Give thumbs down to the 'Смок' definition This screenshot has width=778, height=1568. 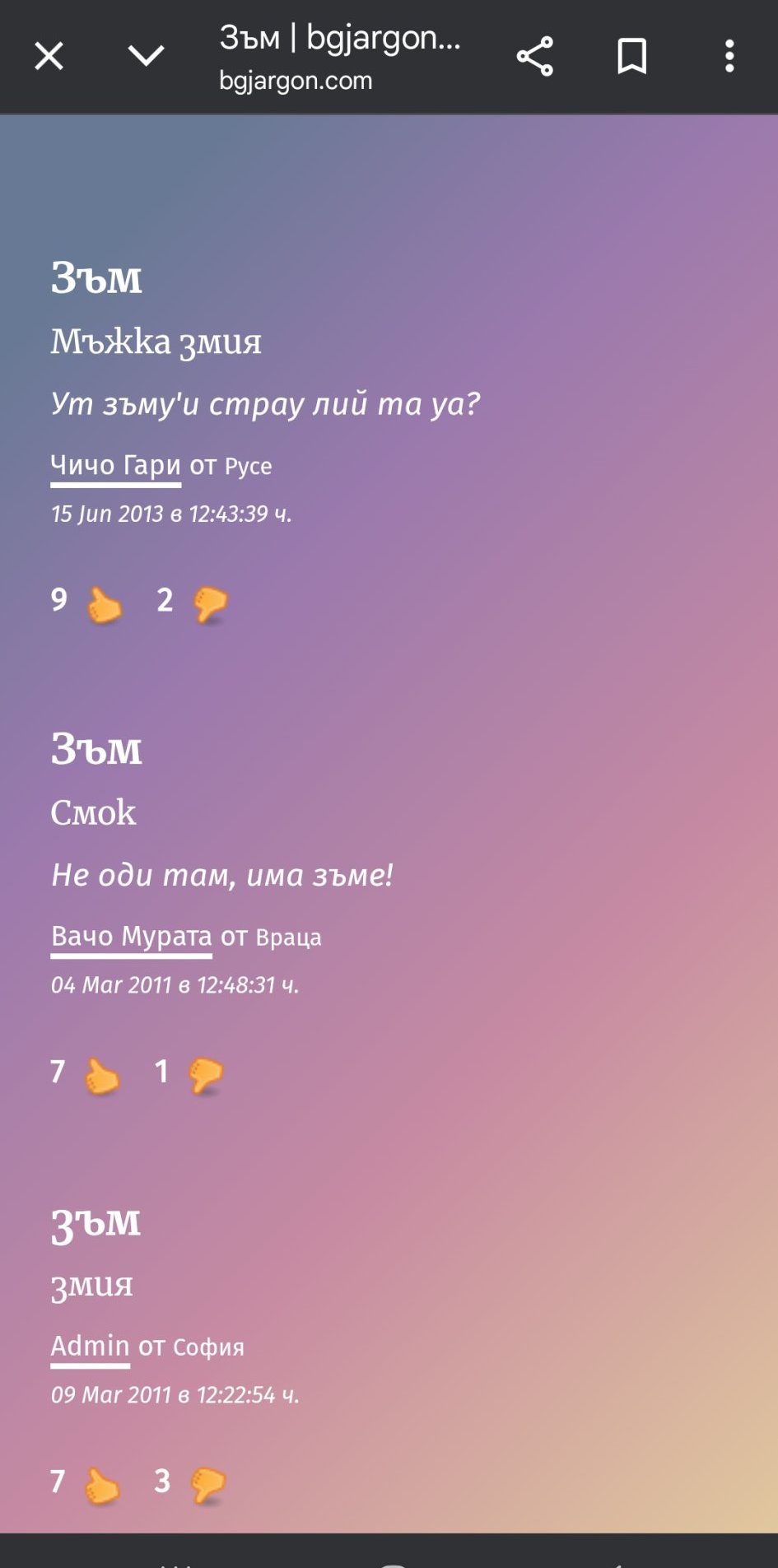point(206,1076)
